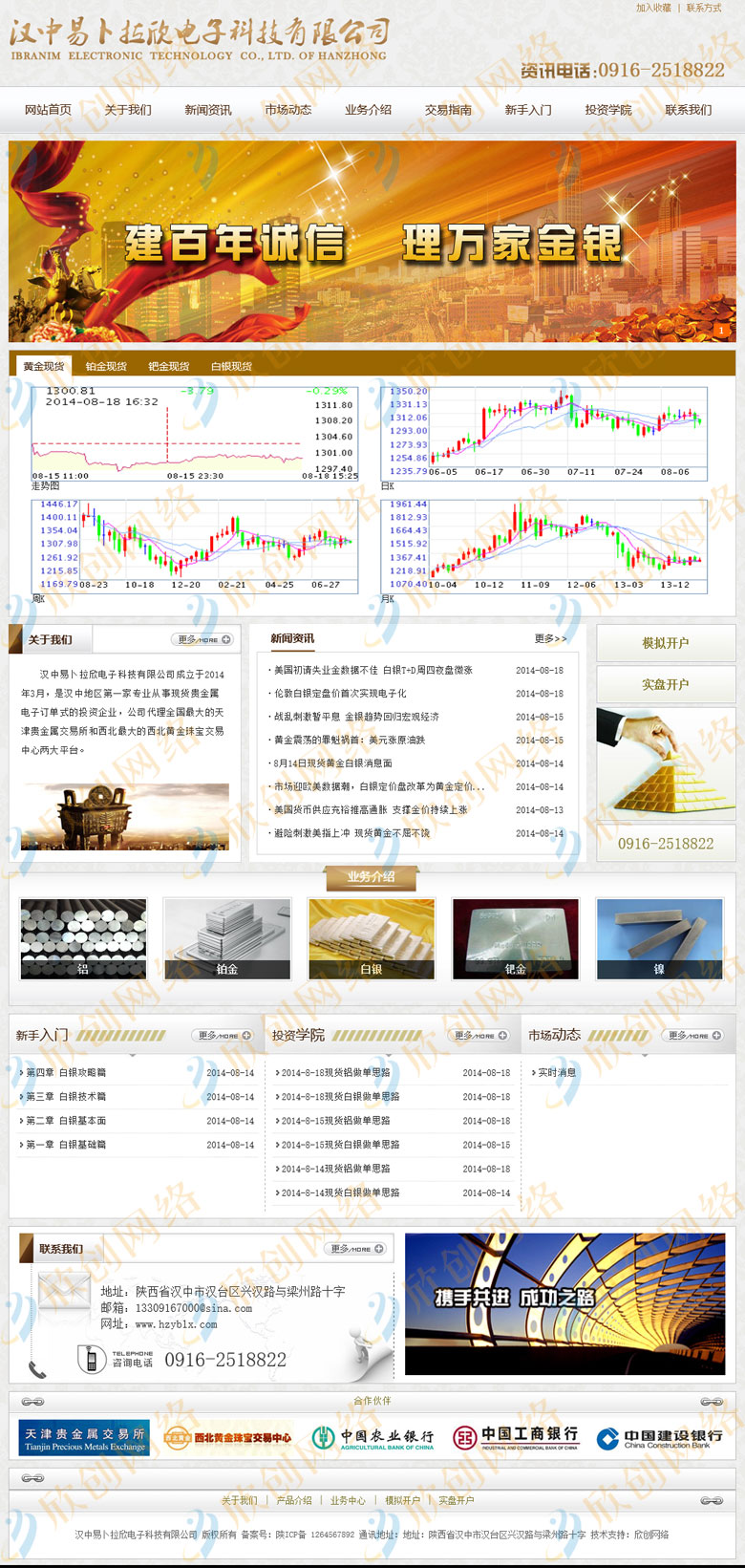Open more in the 关于我们 section
This screenshot has width=745, height=1568.
[203, 639]
